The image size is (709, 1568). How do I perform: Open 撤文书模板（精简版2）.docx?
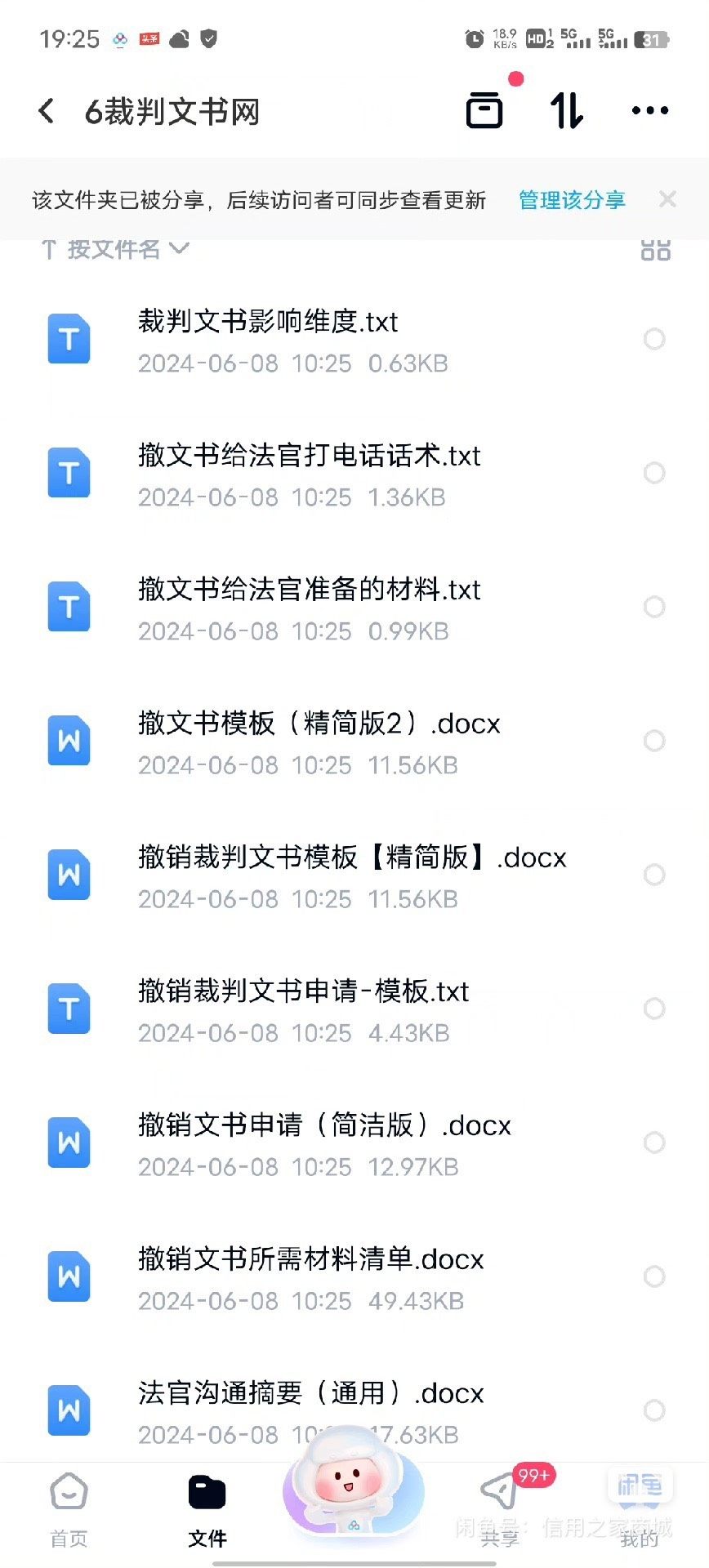point(319,724)
